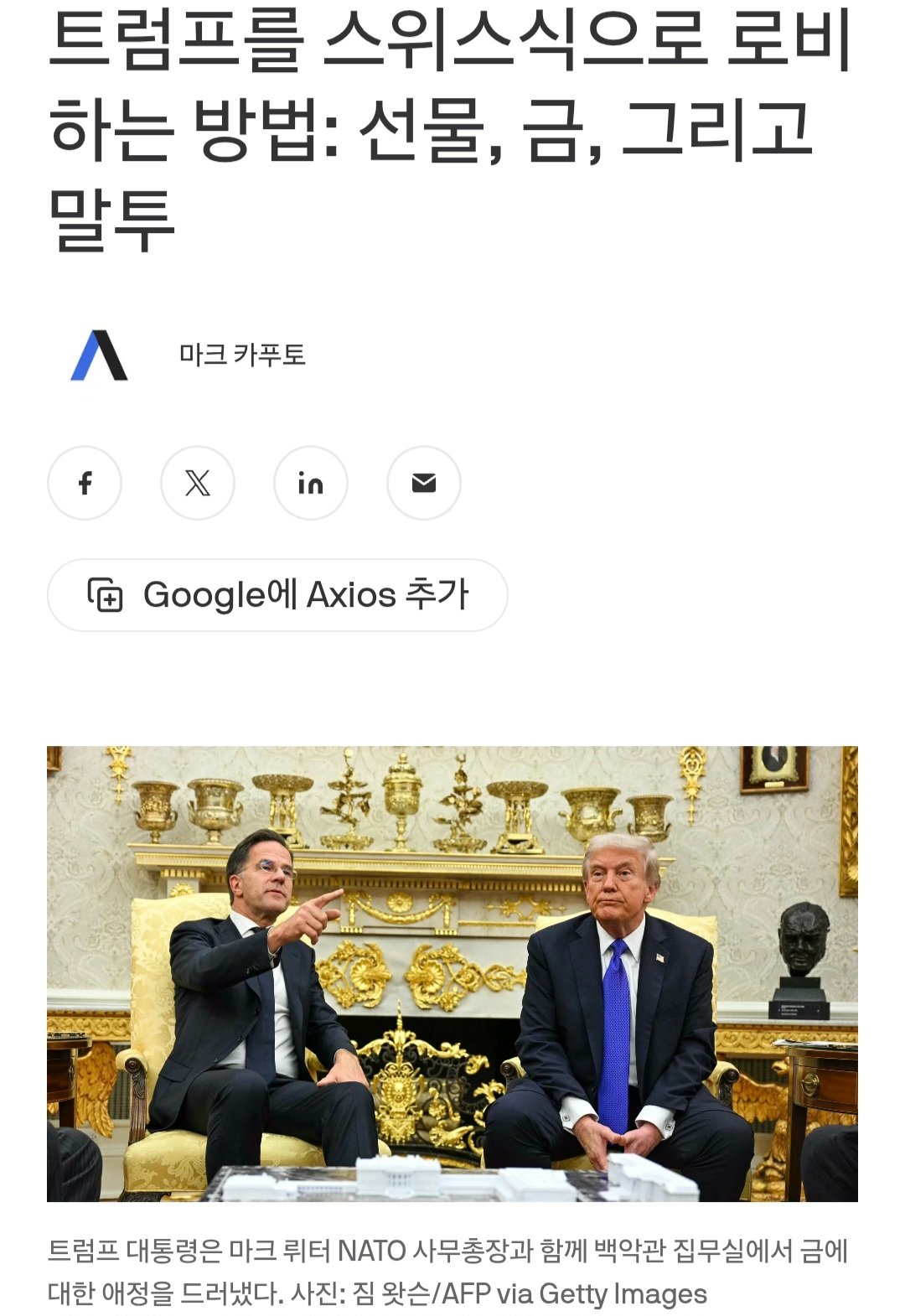The image size is (905, 1316).
Task: Share the article by email
Action: click(x=424, y=483)
